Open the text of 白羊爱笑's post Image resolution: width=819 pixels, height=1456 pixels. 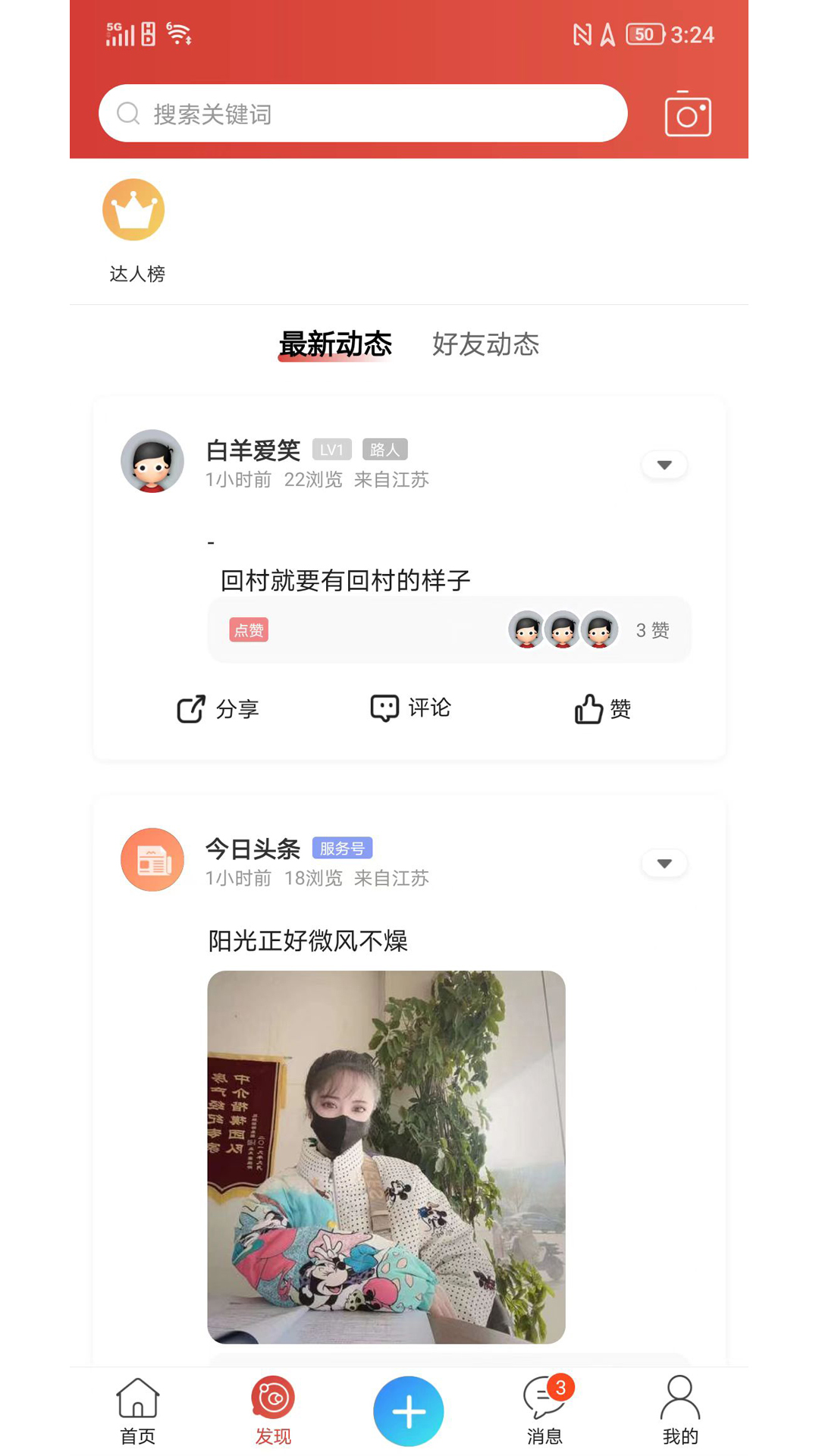(x=345, y=581)
